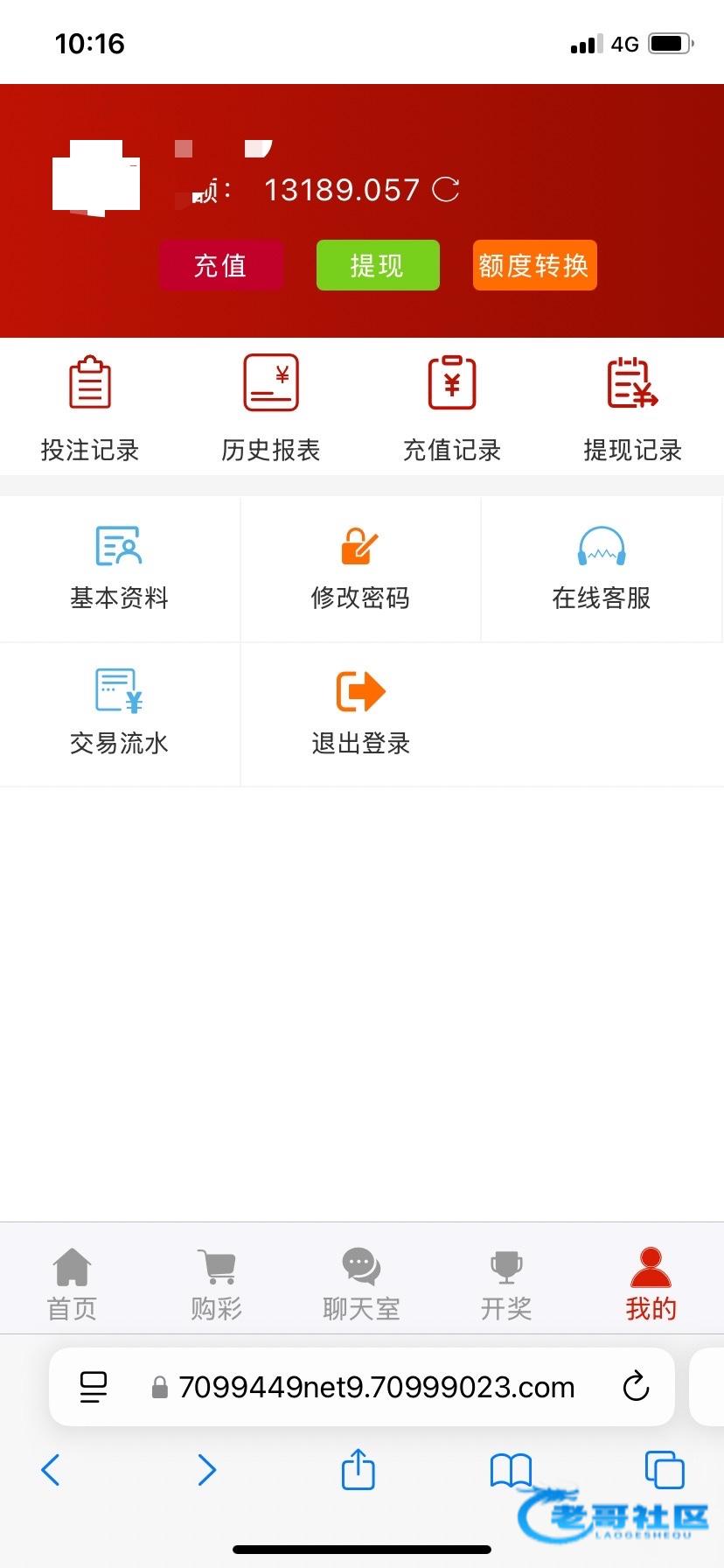The height and width of the screenshot is (1568, 724).
Task: Refresh the account balance
Action: 446,189
